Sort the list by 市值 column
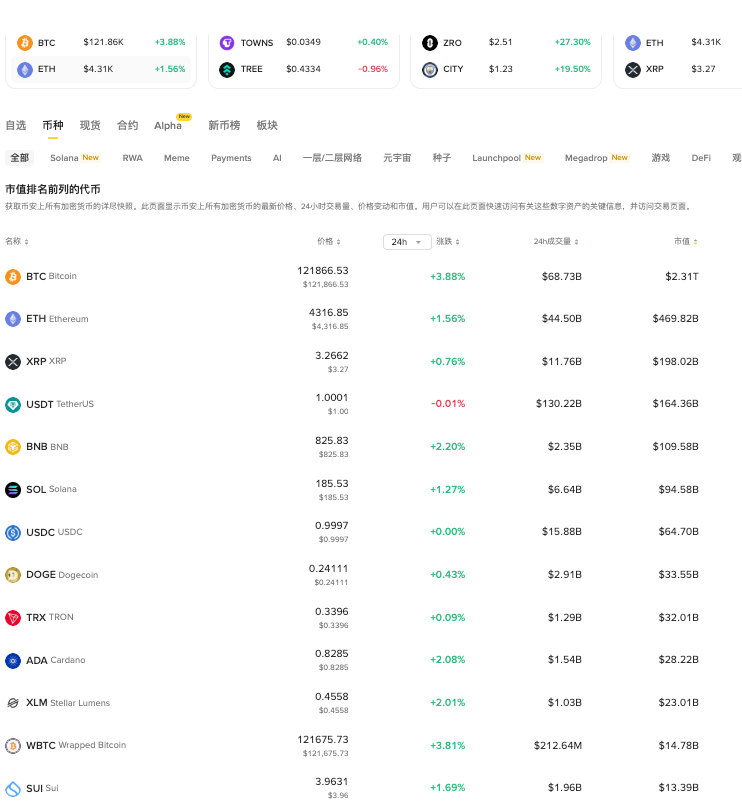 tap(685, 242)
